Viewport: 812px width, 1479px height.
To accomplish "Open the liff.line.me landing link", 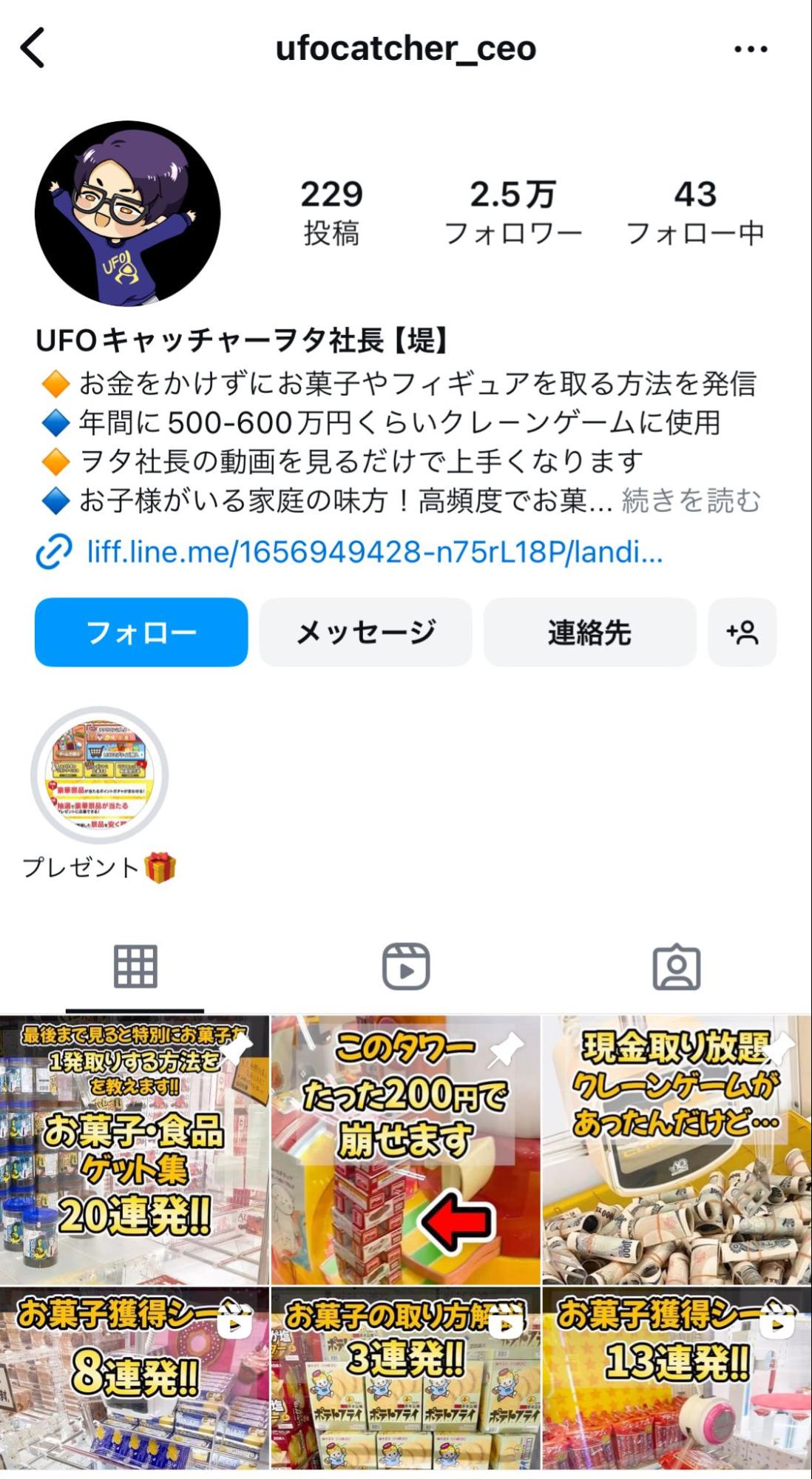I will coord(370,553).
